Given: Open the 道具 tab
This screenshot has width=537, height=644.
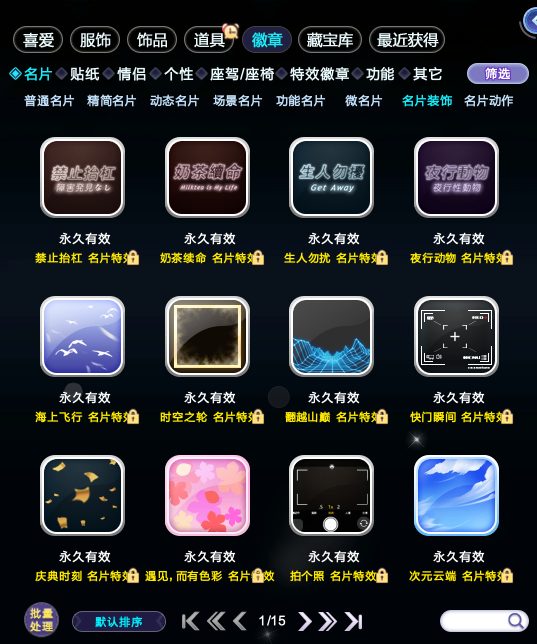Looking at the screenshot, I should pos(209,40).
